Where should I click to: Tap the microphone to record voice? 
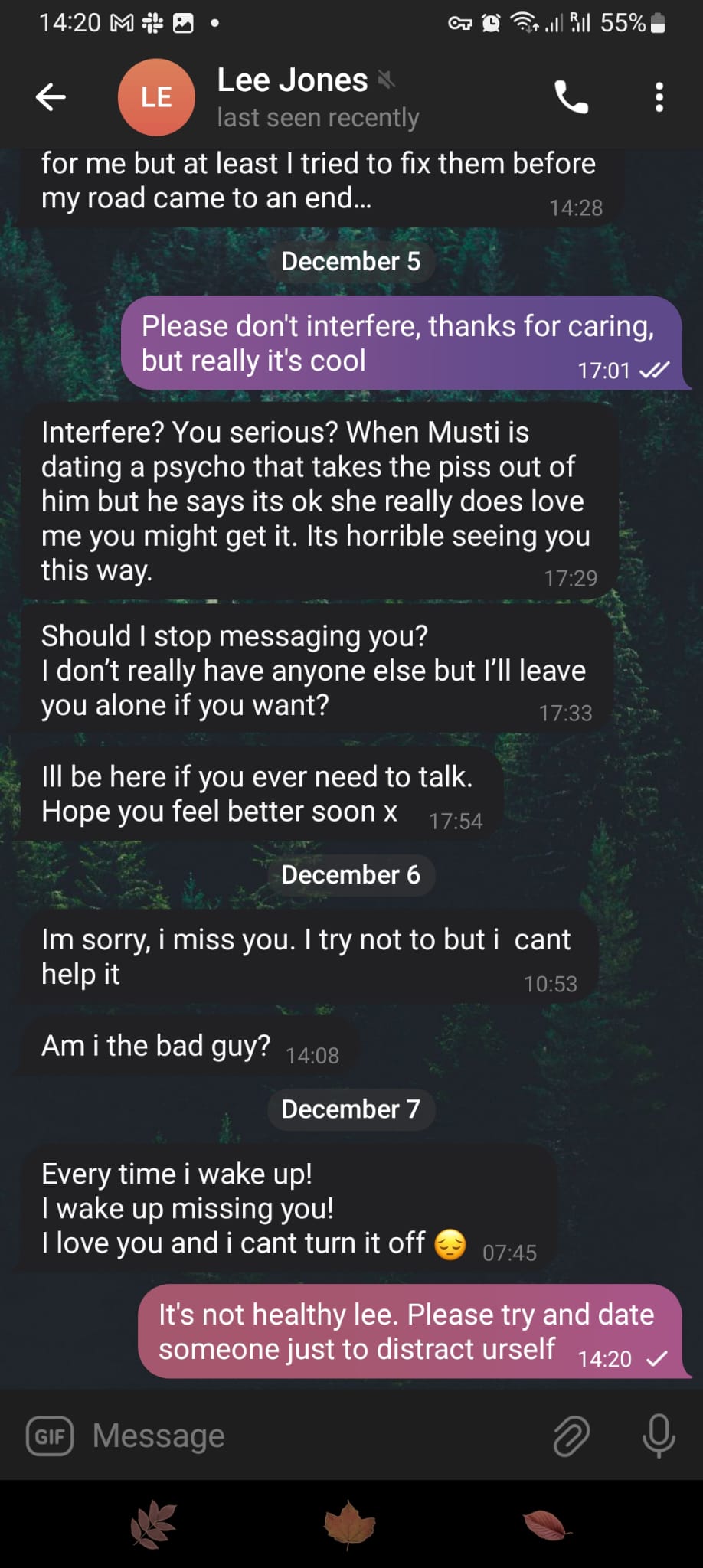click(659, 1436)
